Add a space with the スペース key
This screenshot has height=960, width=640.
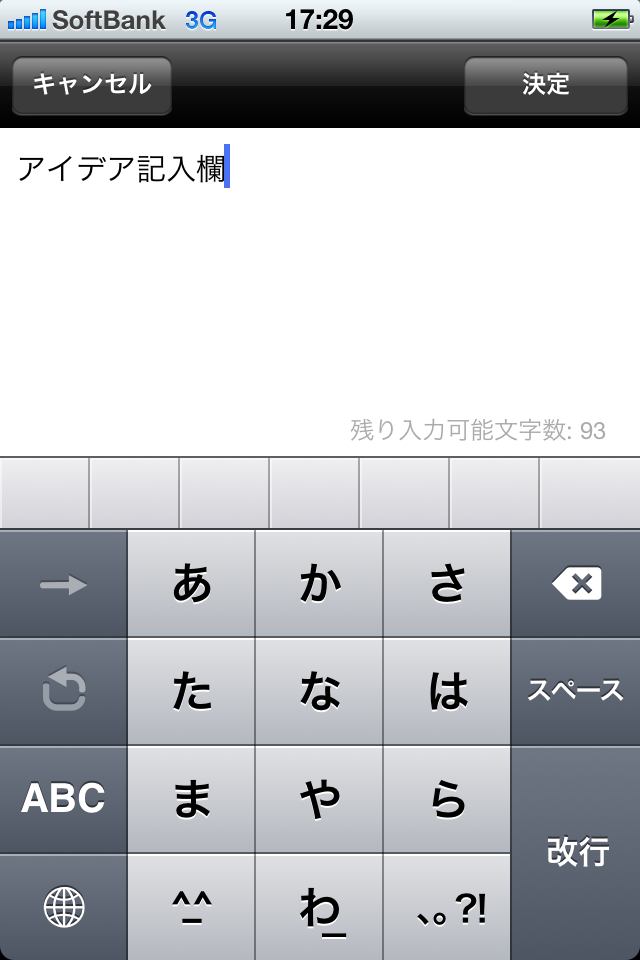tap(576, 691)
